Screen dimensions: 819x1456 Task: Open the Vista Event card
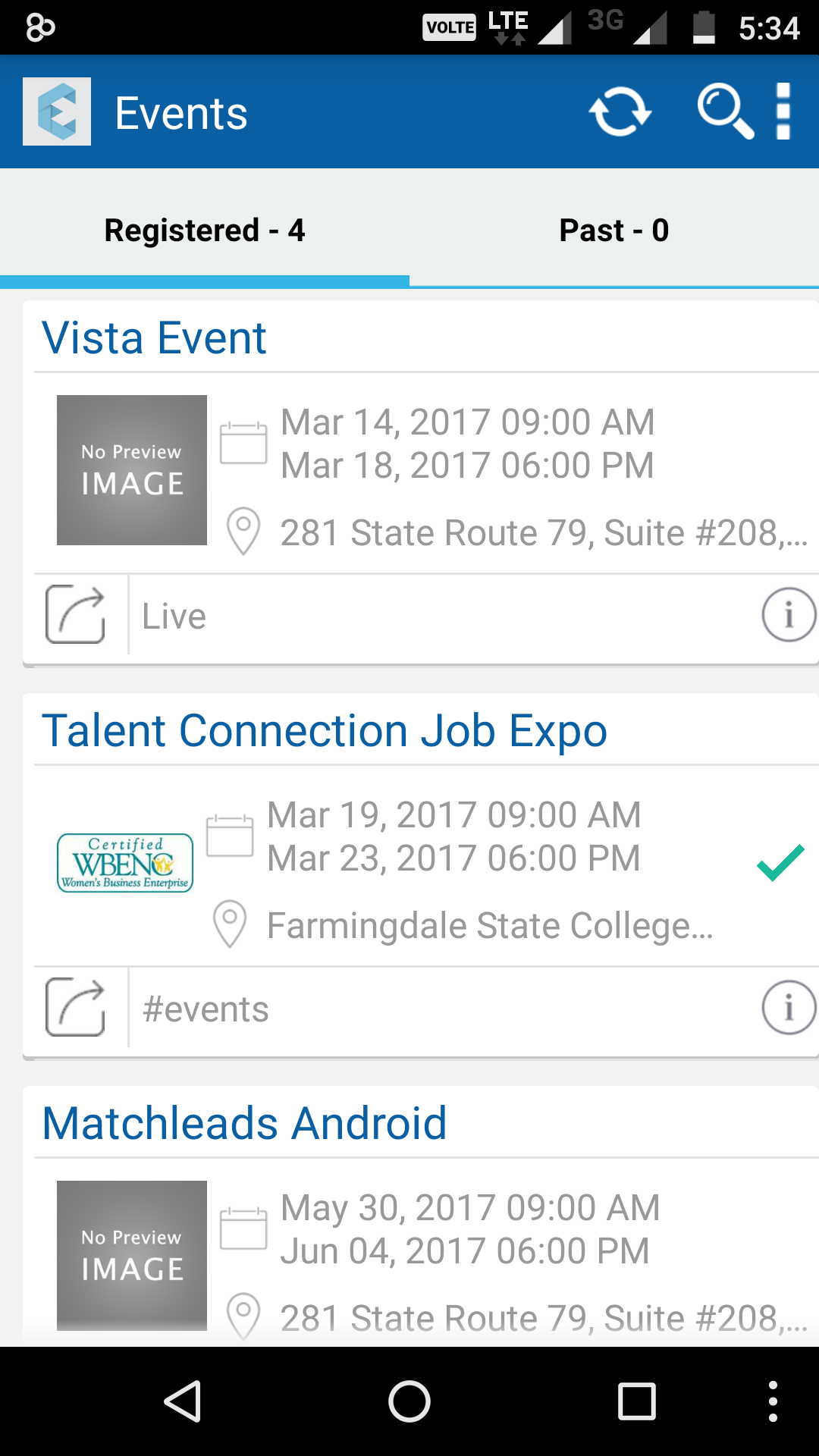(154, 337)
